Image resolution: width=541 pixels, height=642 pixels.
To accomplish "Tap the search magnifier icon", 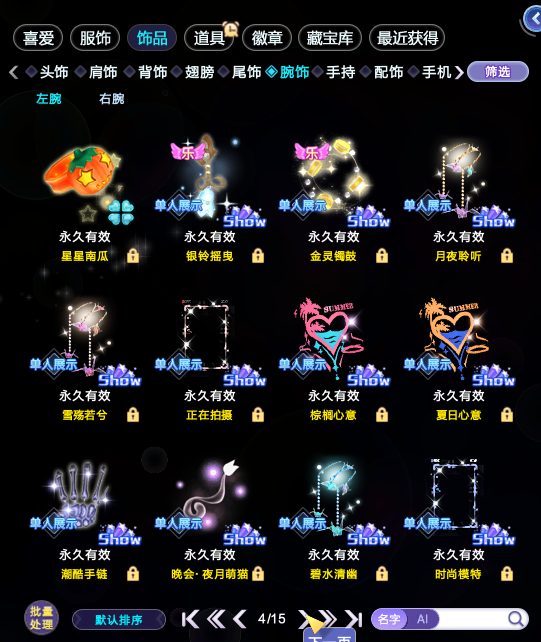I will [516, 619].
